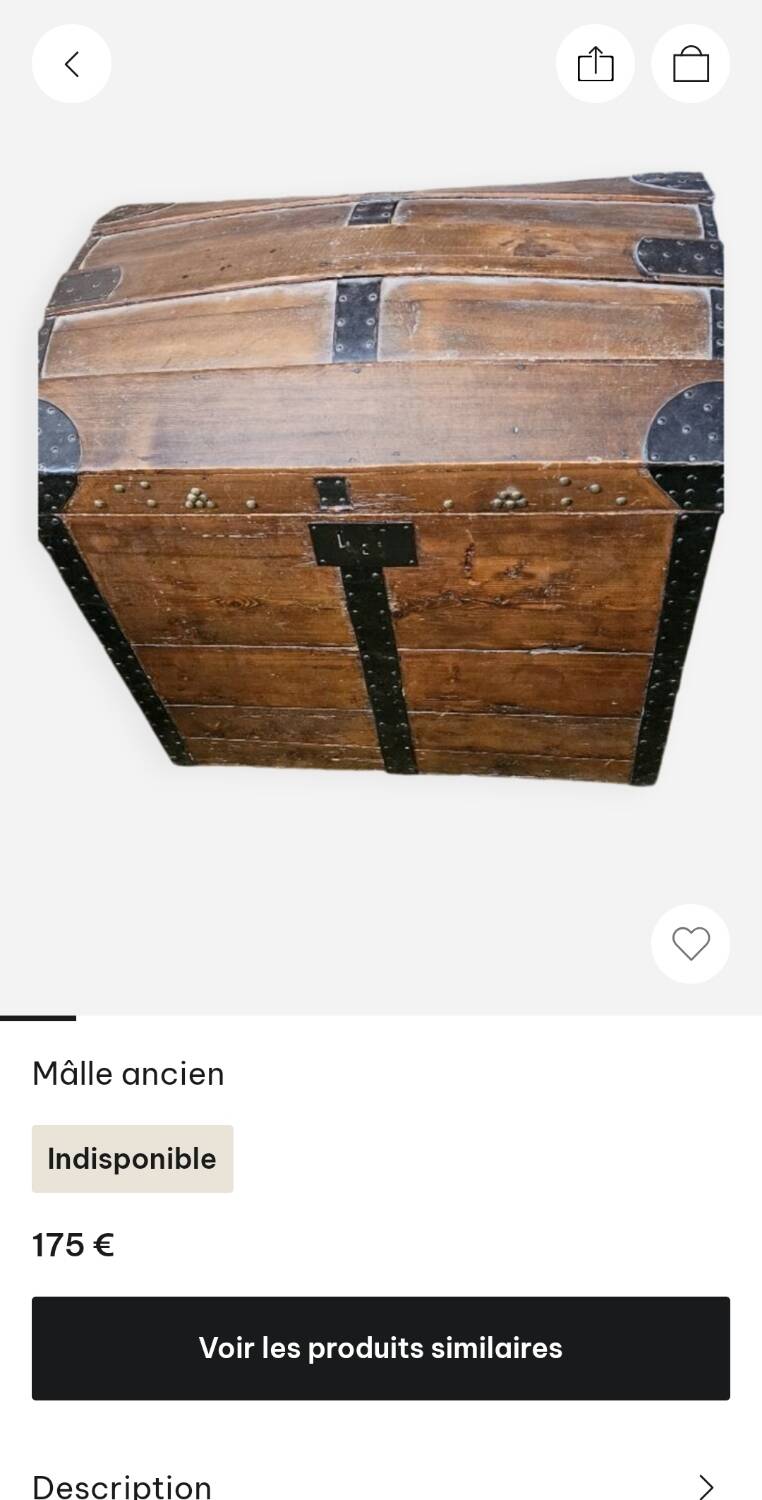Viewport: 762px width, 1500px height.
Task: Select the Description entry
Action: pos(120,1487)
